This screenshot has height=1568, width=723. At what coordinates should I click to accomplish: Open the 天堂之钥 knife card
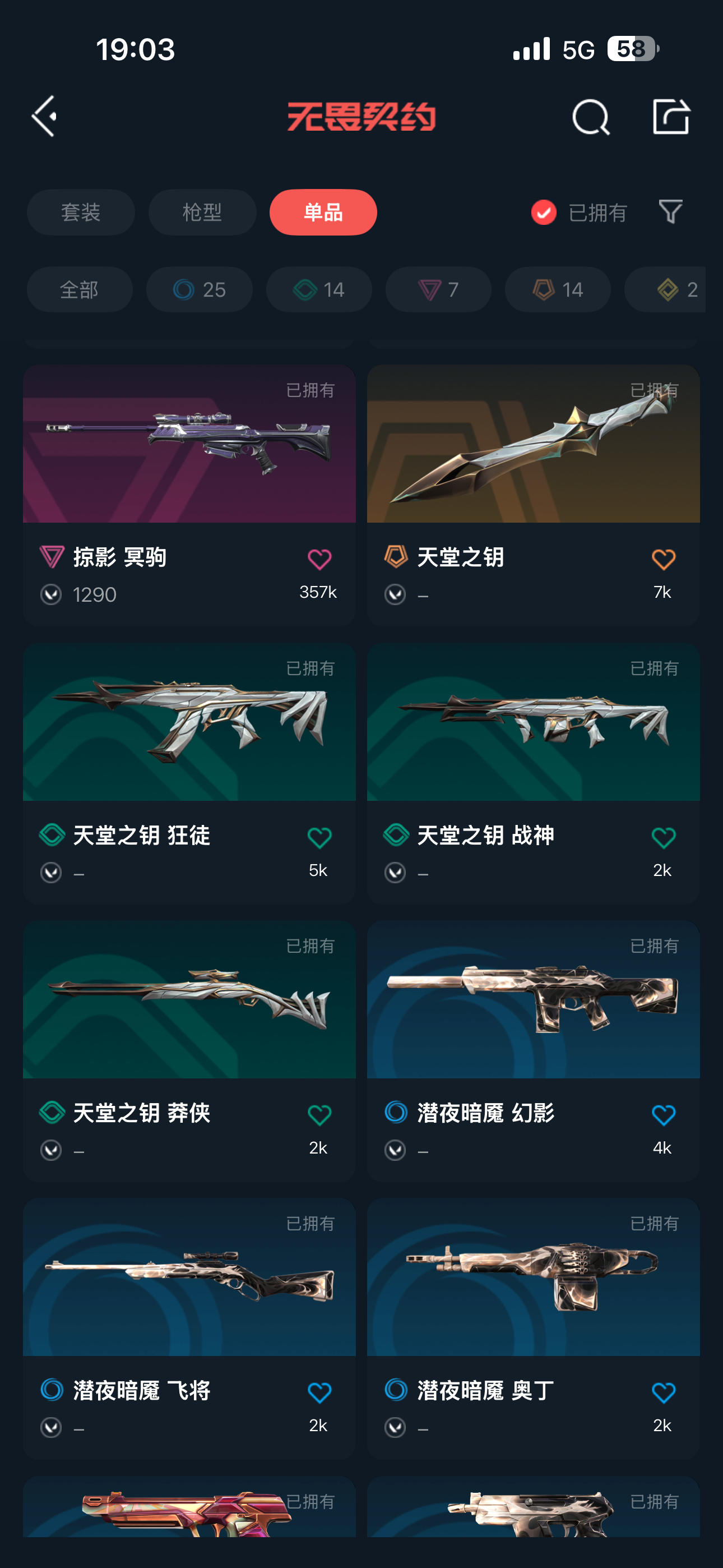[x=533, y=496]
